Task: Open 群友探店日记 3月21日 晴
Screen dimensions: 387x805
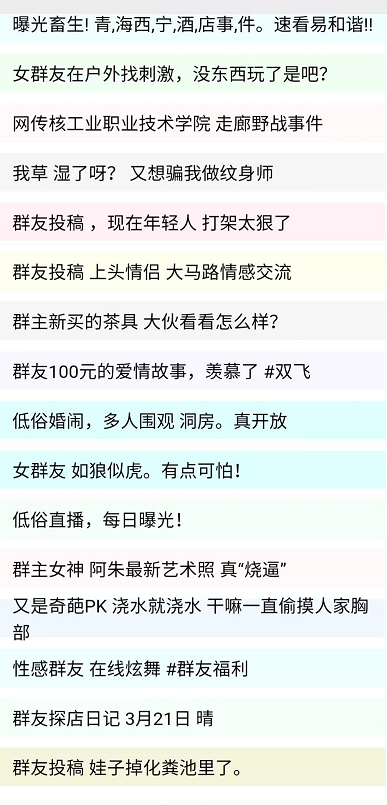Action: coord(194,718)
